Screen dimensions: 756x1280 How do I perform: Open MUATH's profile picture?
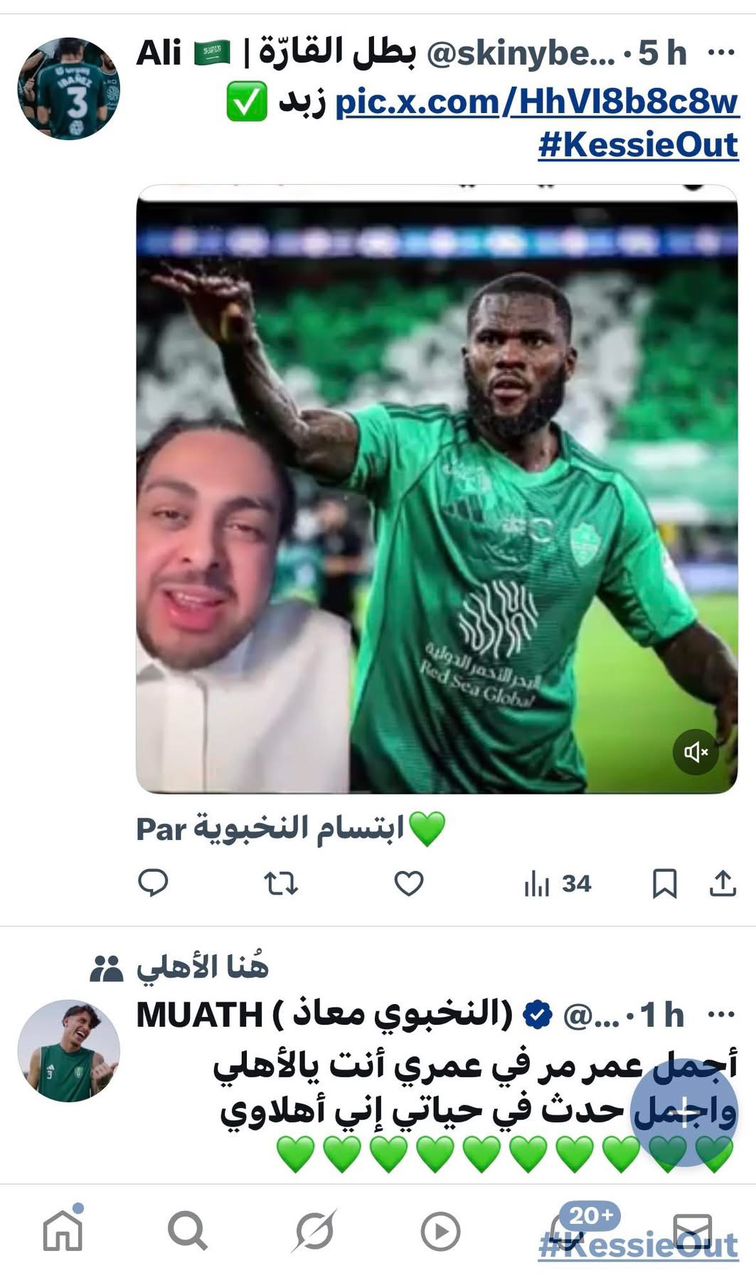coord(68,1050)
